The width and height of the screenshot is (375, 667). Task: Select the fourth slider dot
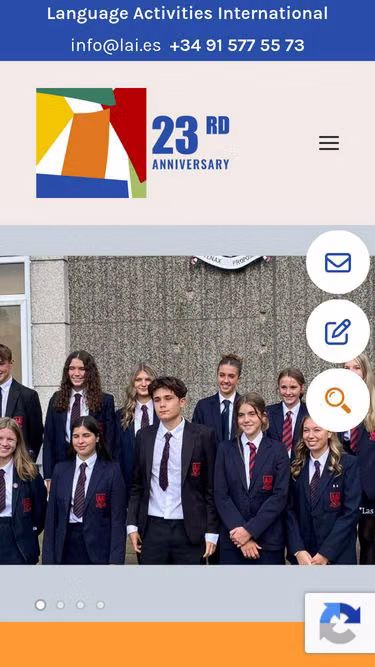100,605
